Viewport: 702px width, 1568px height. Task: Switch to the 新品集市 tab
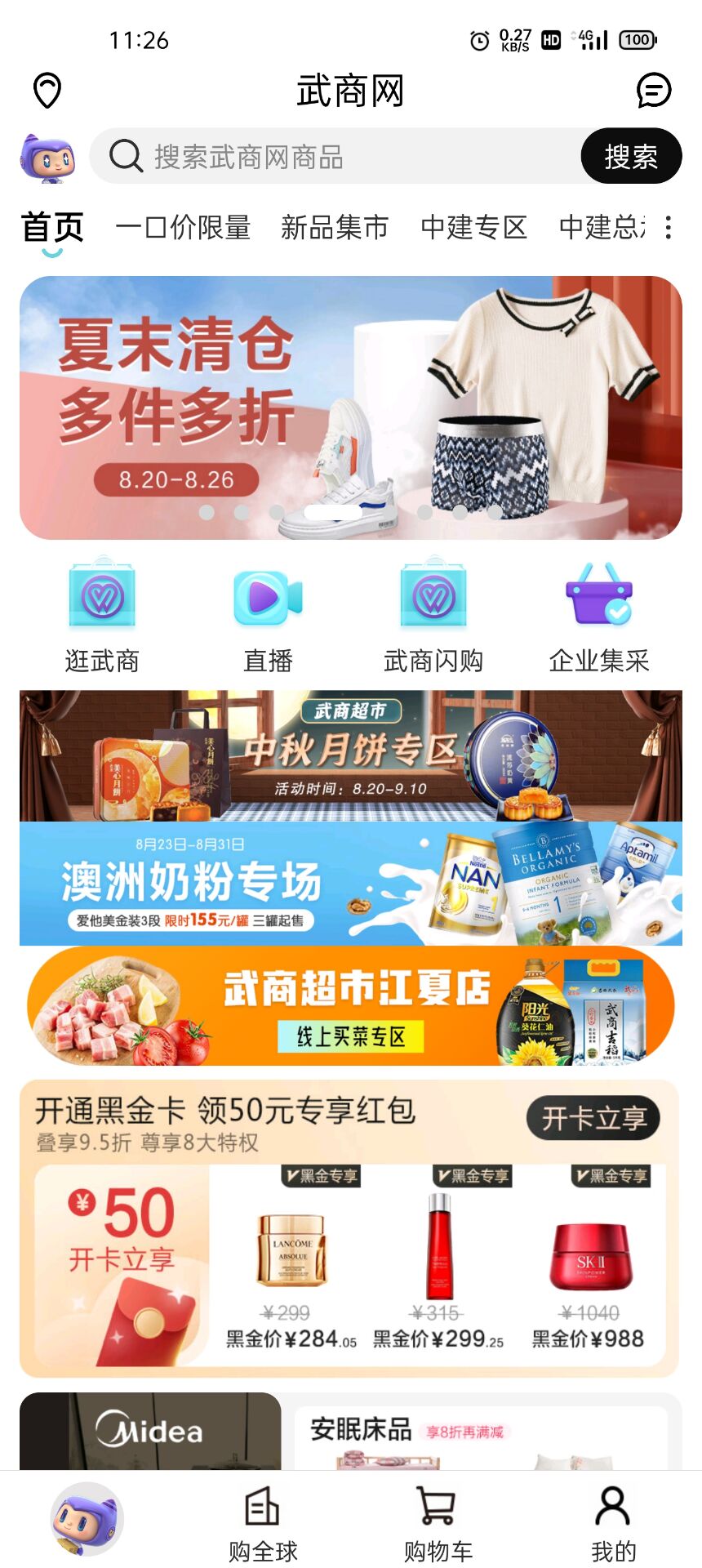335,227
